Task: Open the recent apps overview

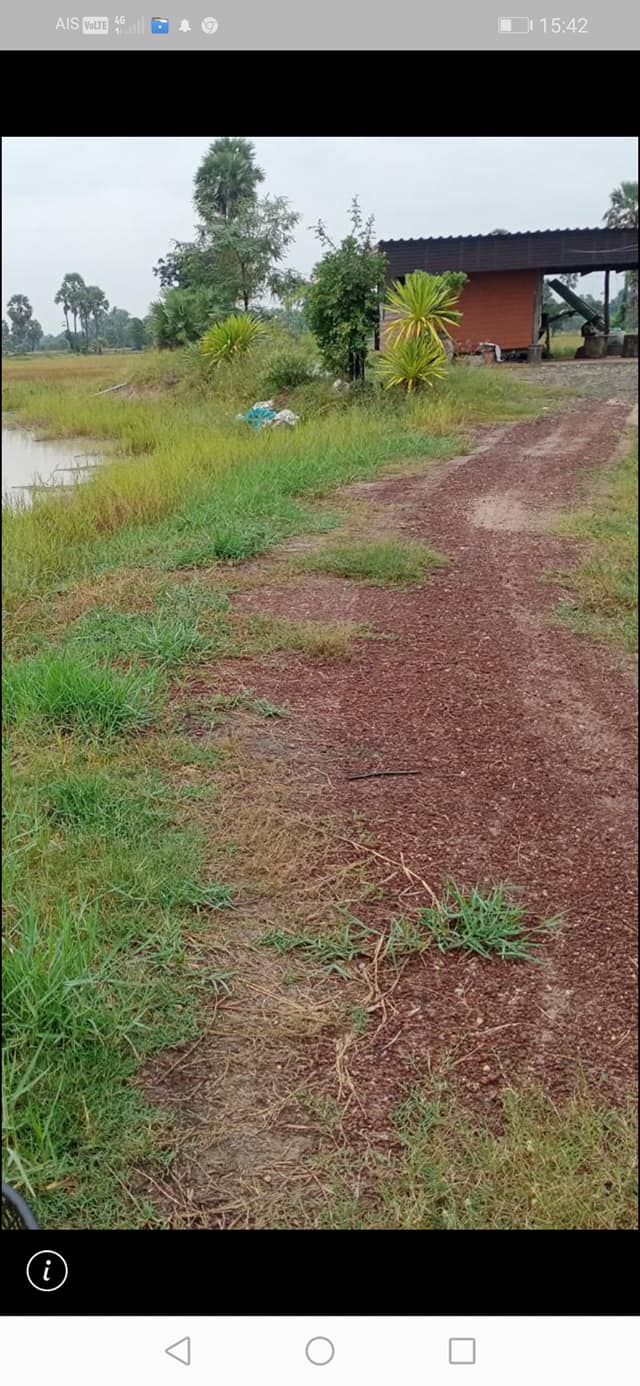Action: pos(462,1351)
